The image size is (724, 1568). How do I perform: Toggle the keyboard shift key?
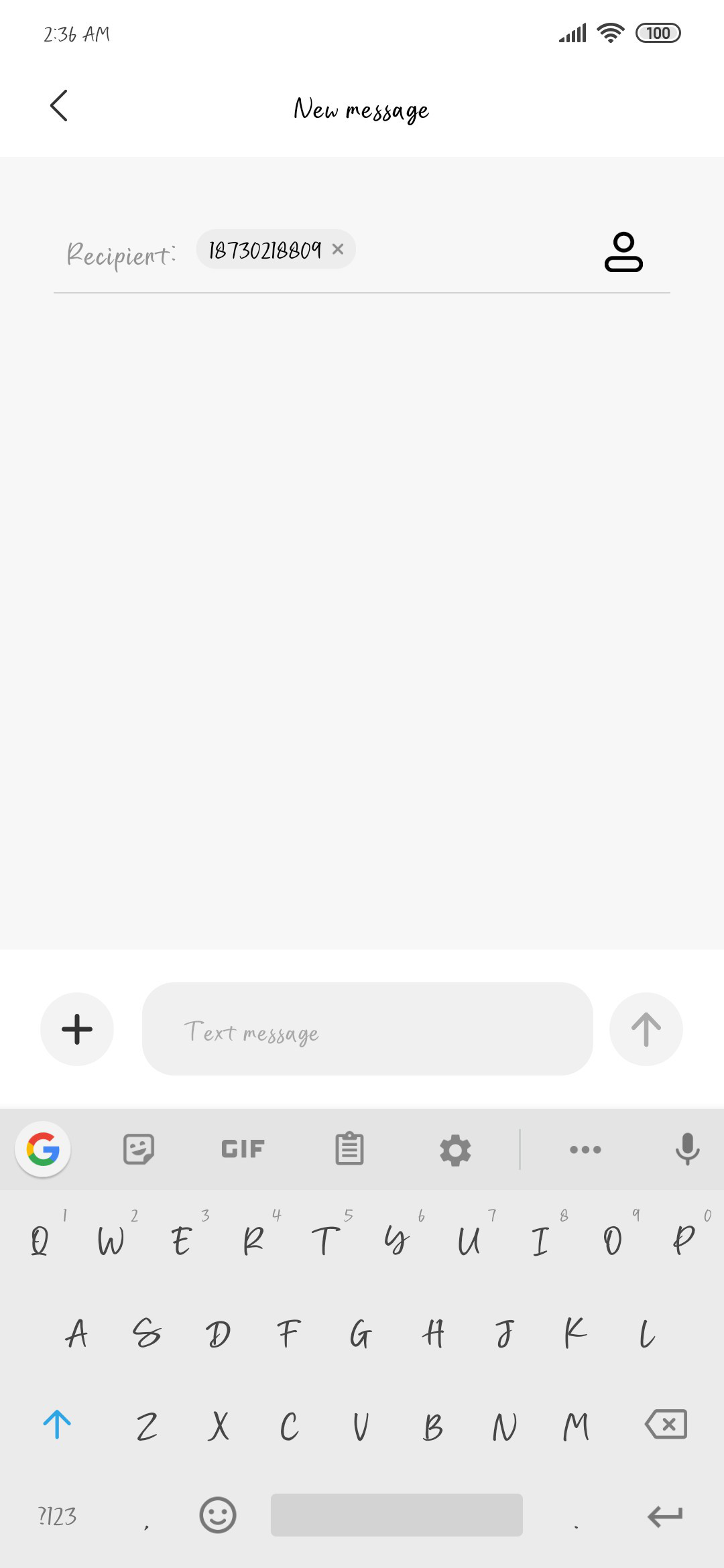(57, 1424)
